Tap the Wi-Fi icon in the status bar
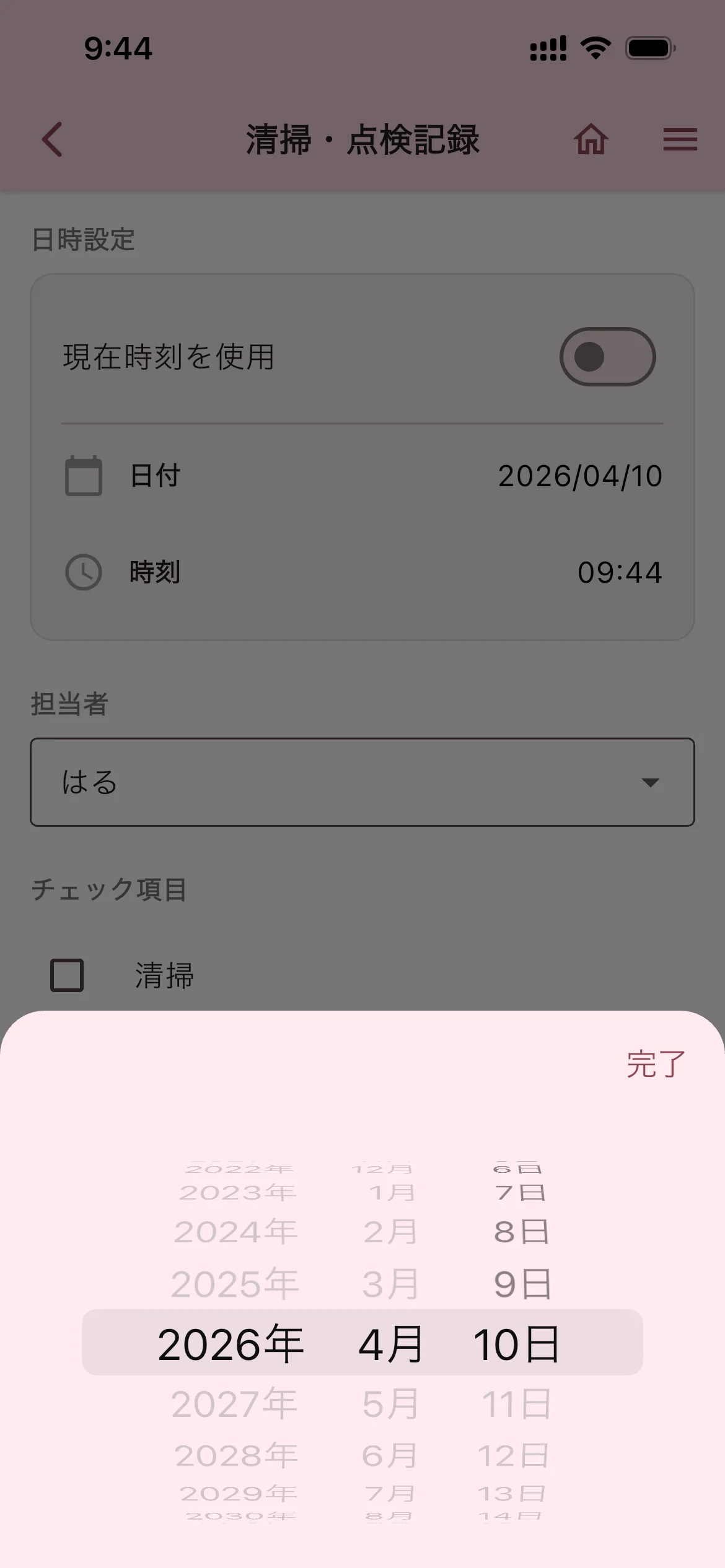This screenshot has height=1568, width=725. tap(596, 46)
